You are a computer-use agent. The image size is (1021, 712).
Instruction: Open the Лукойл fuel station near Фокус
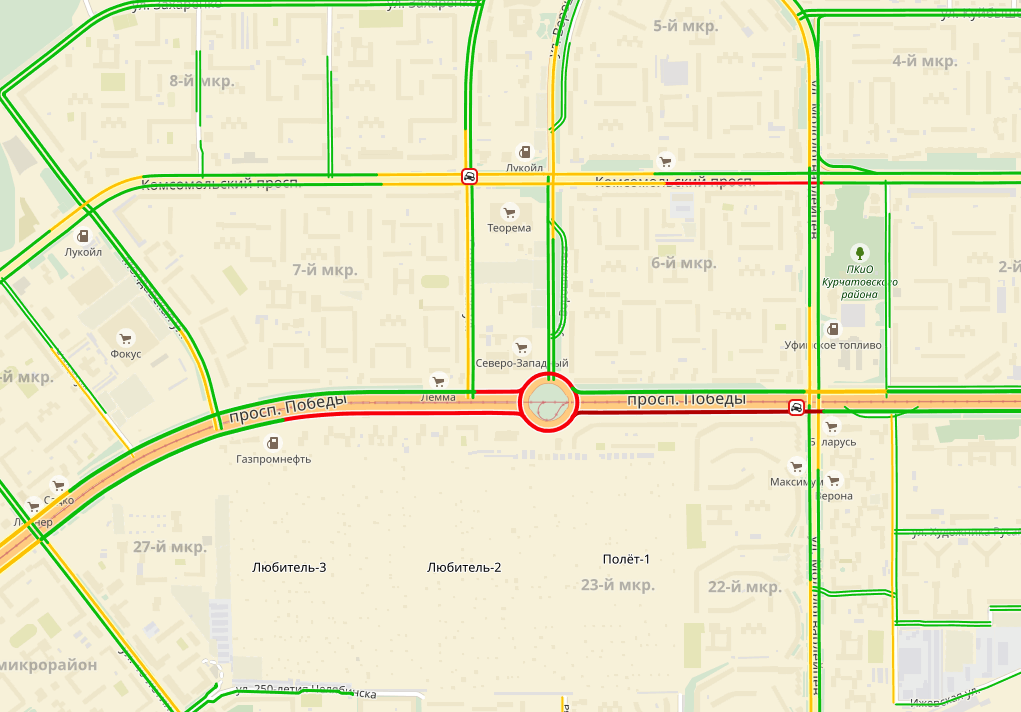pos(84,237)
